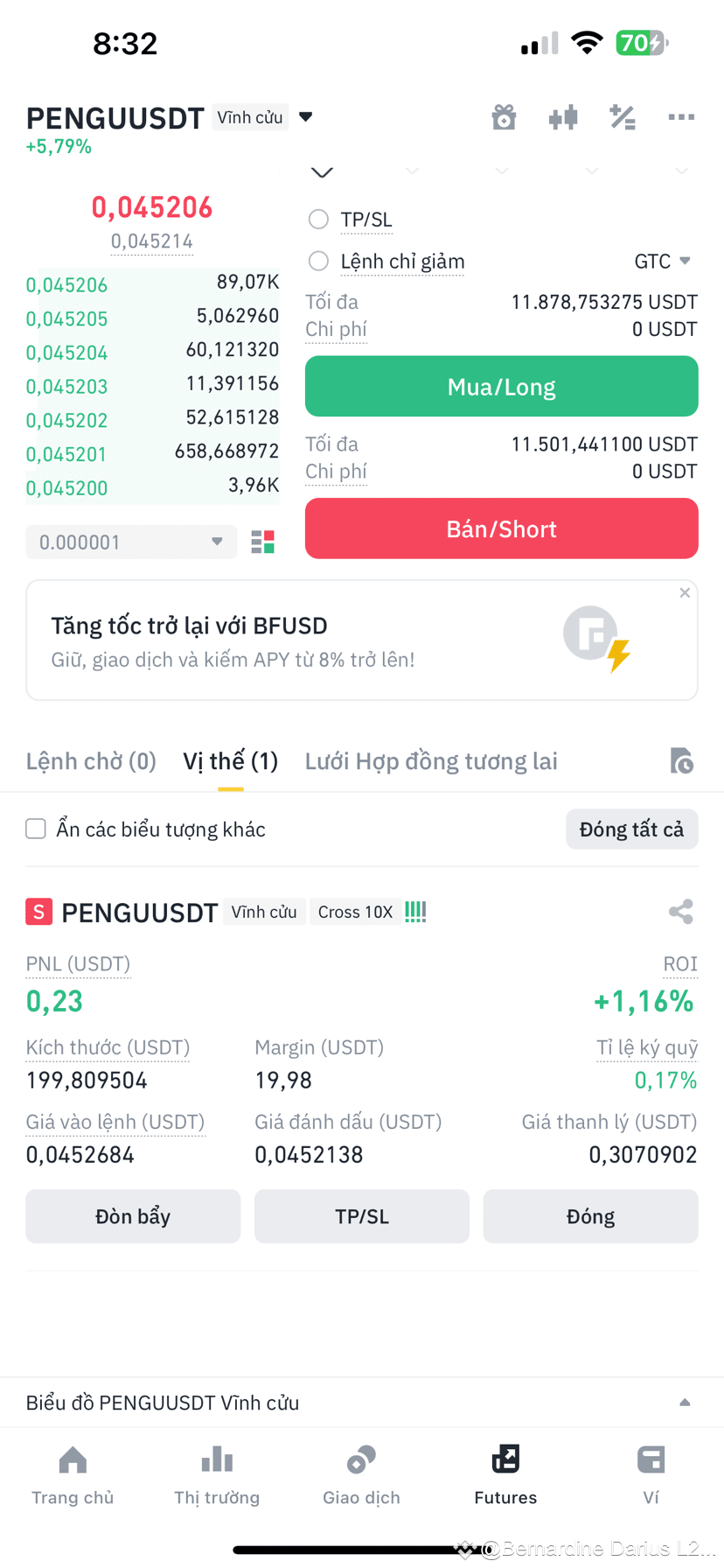Open the candlestick chart icon
This screenshot has width=724, height=1568.
pos(563,116)
